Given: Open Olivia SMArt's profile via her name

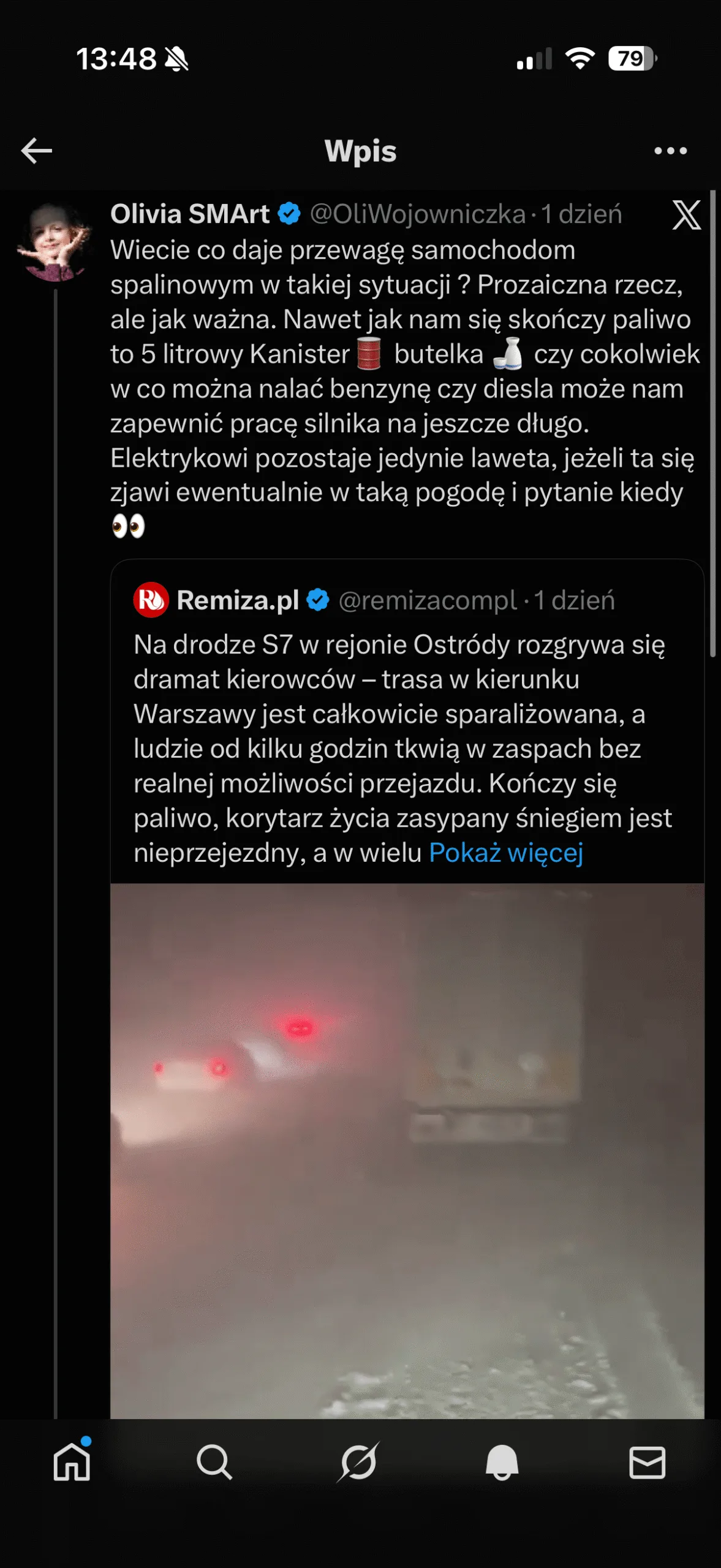Looking at the screenshot, I should pos(190,214).
